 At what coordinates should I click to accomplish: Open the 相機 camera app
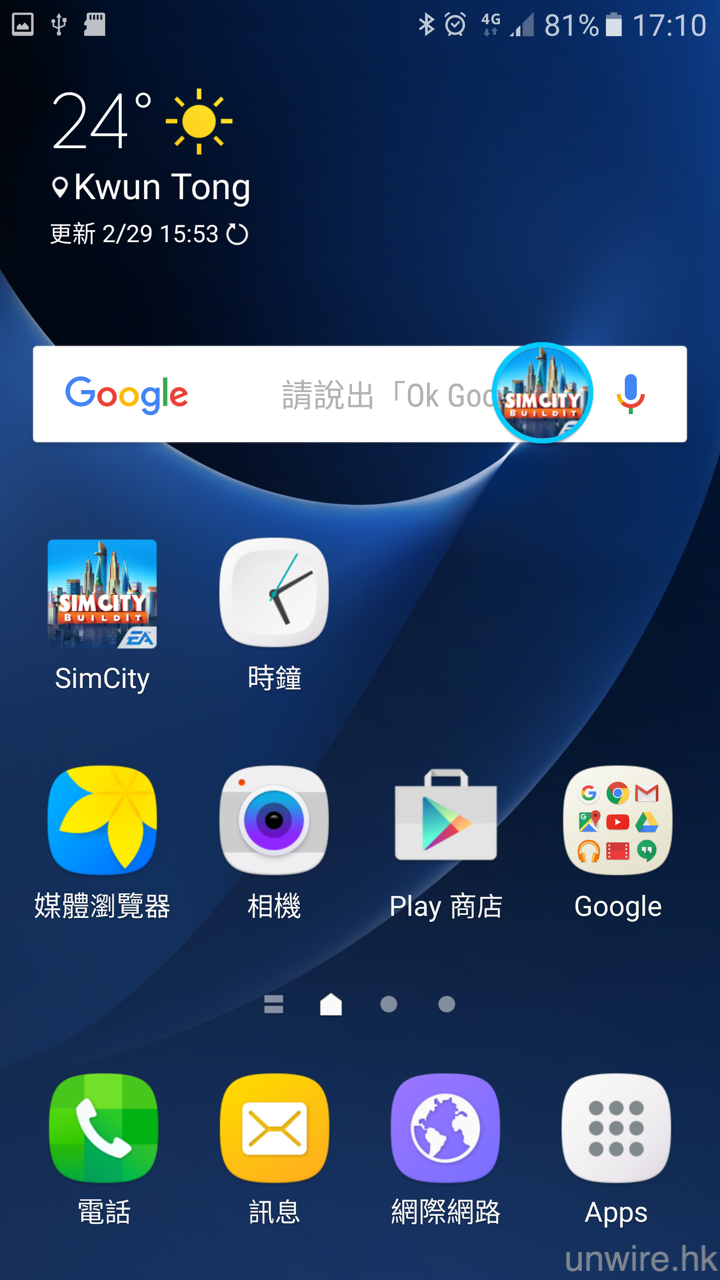274,821
